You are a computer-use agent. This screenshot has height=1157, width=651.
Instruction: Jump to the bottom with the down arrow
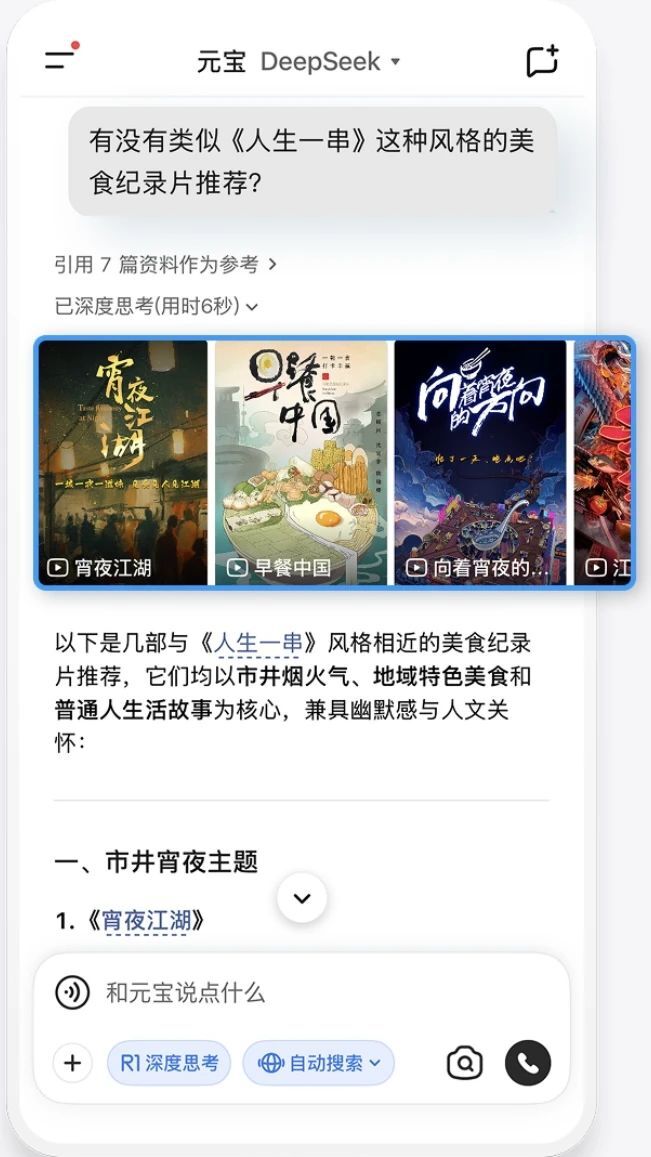click(x=302, y=898)
